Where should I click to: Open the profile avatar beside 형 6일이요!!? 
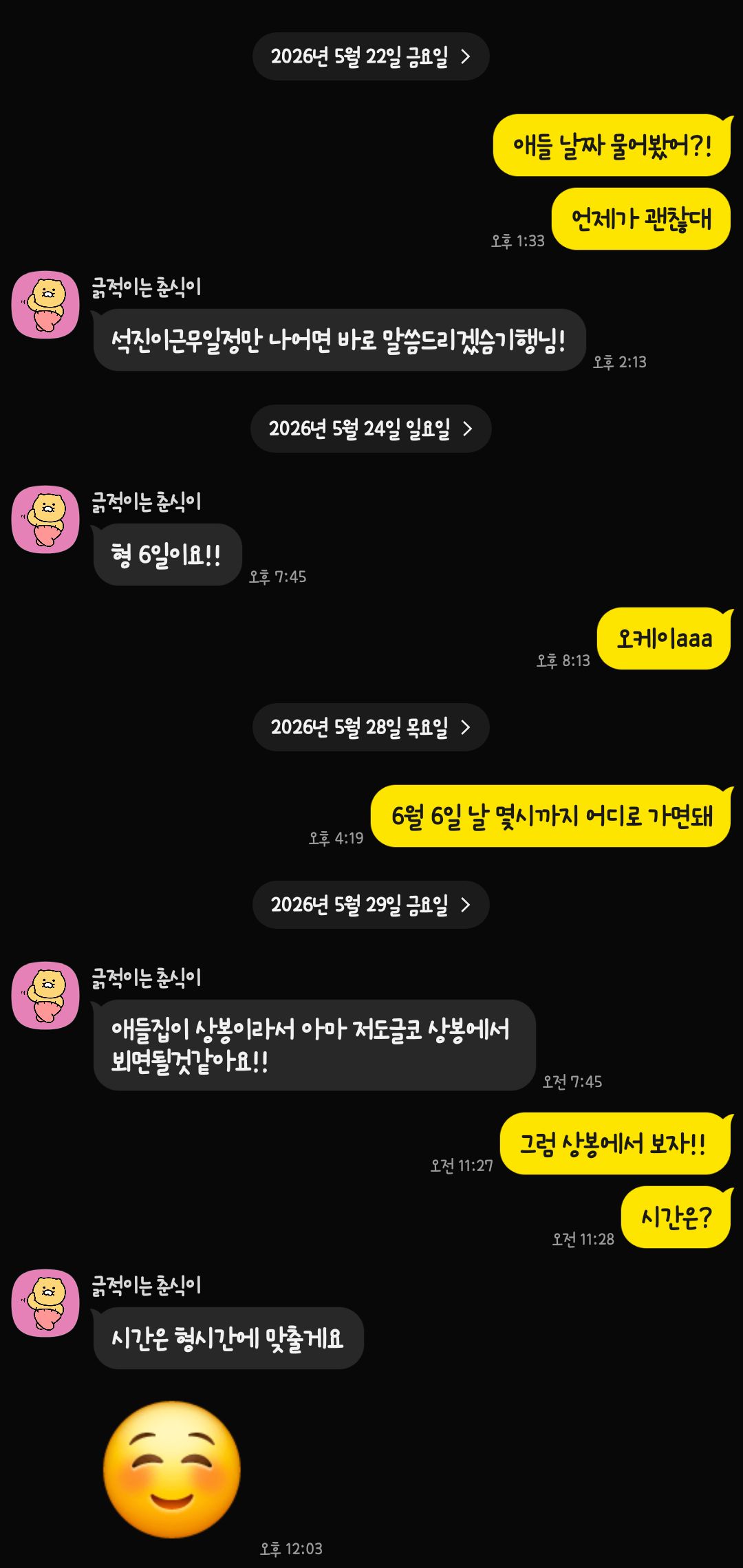tap(45, 519)
